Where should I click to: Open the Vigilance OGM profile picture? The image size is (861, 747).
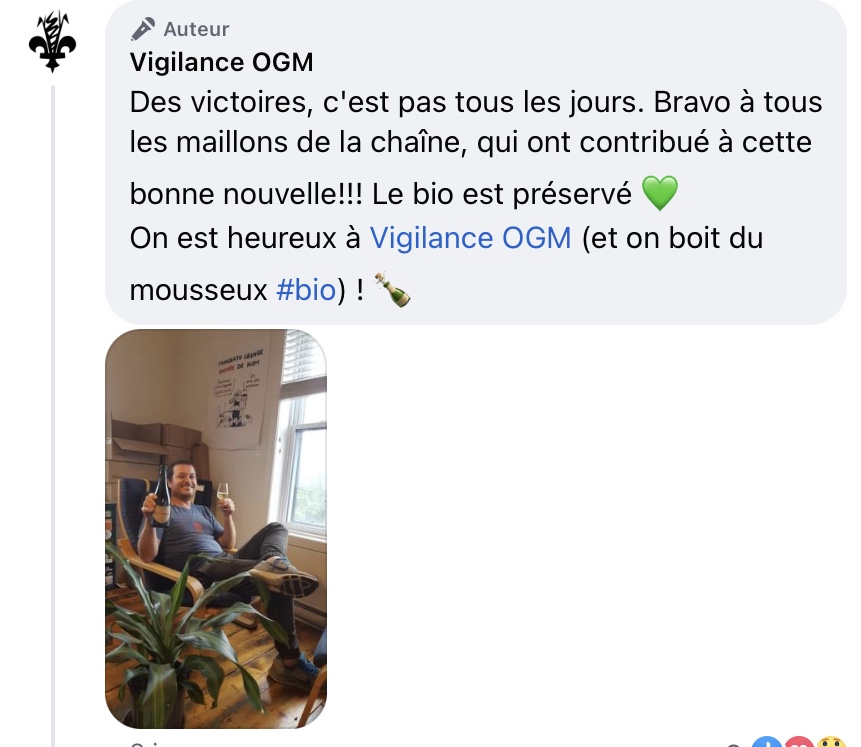click(52, 42)
